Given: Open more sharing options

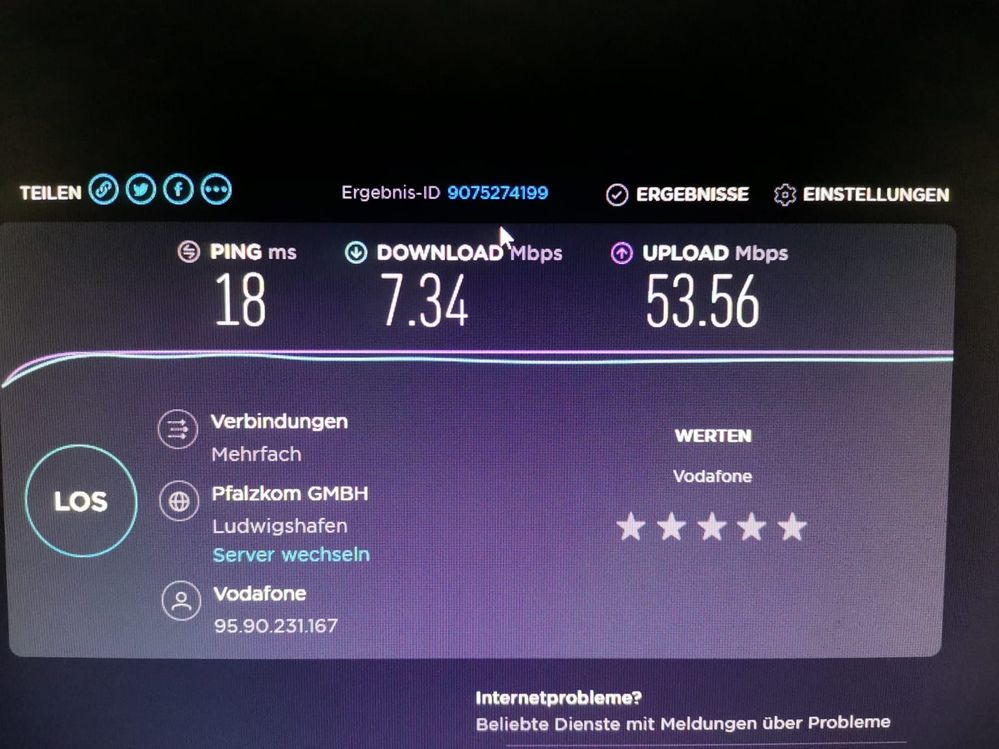Looking at the screenshot, I should tap(216, 189).
